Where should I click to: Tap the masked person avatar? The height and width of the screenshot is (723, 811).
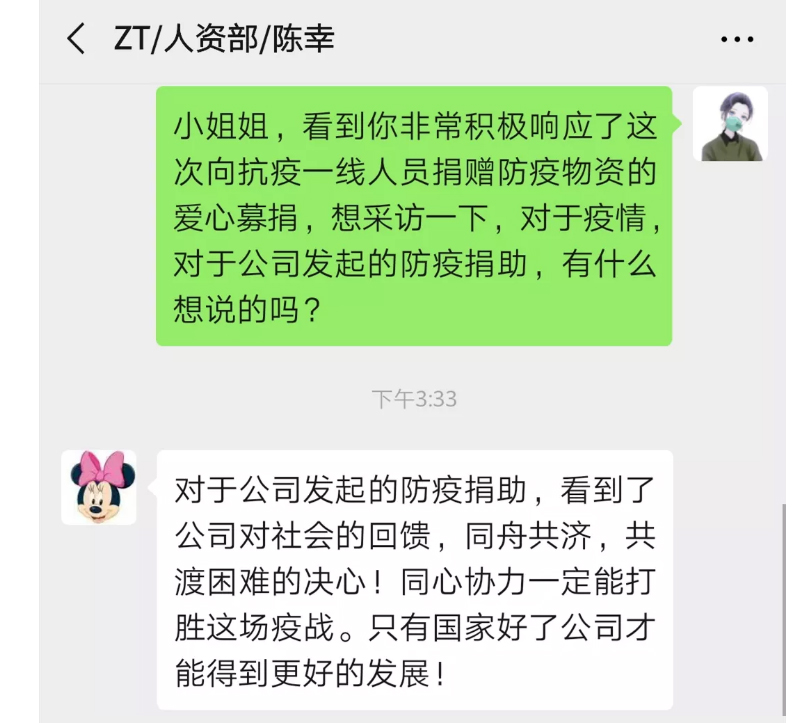730,124
